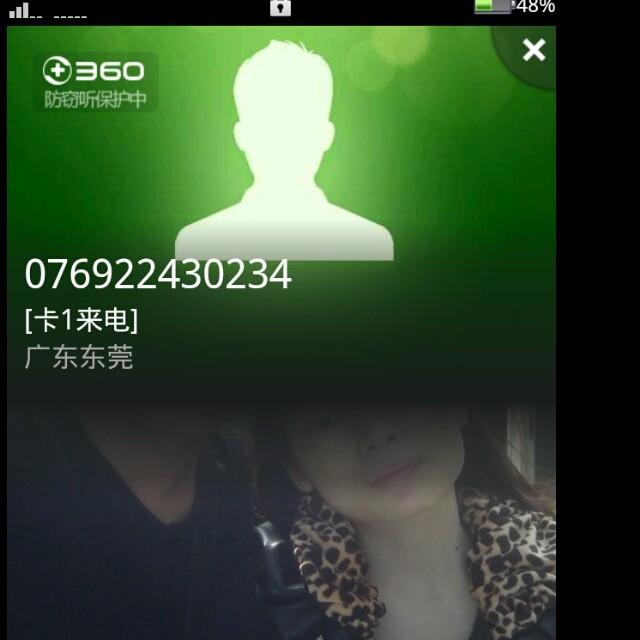This screenshot has width=640, height=640.
Task: Dismiss the 360 incoming call overlay
Action: pyautogui.click(x=534, y=50)
